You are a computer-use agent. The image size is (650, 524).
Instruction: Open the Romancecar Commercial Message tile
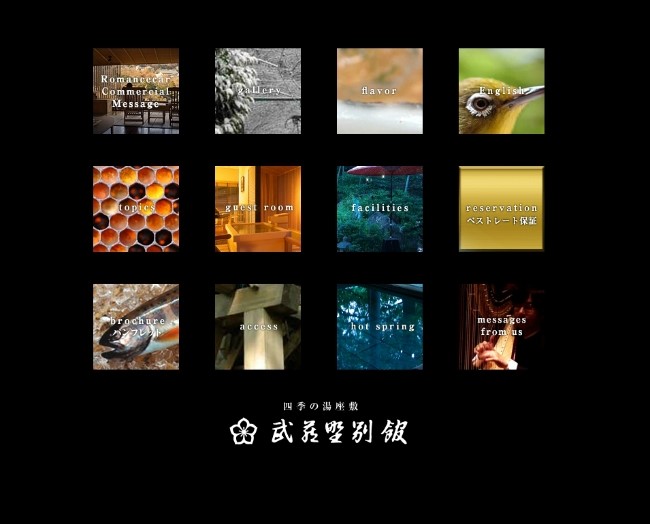136,91
